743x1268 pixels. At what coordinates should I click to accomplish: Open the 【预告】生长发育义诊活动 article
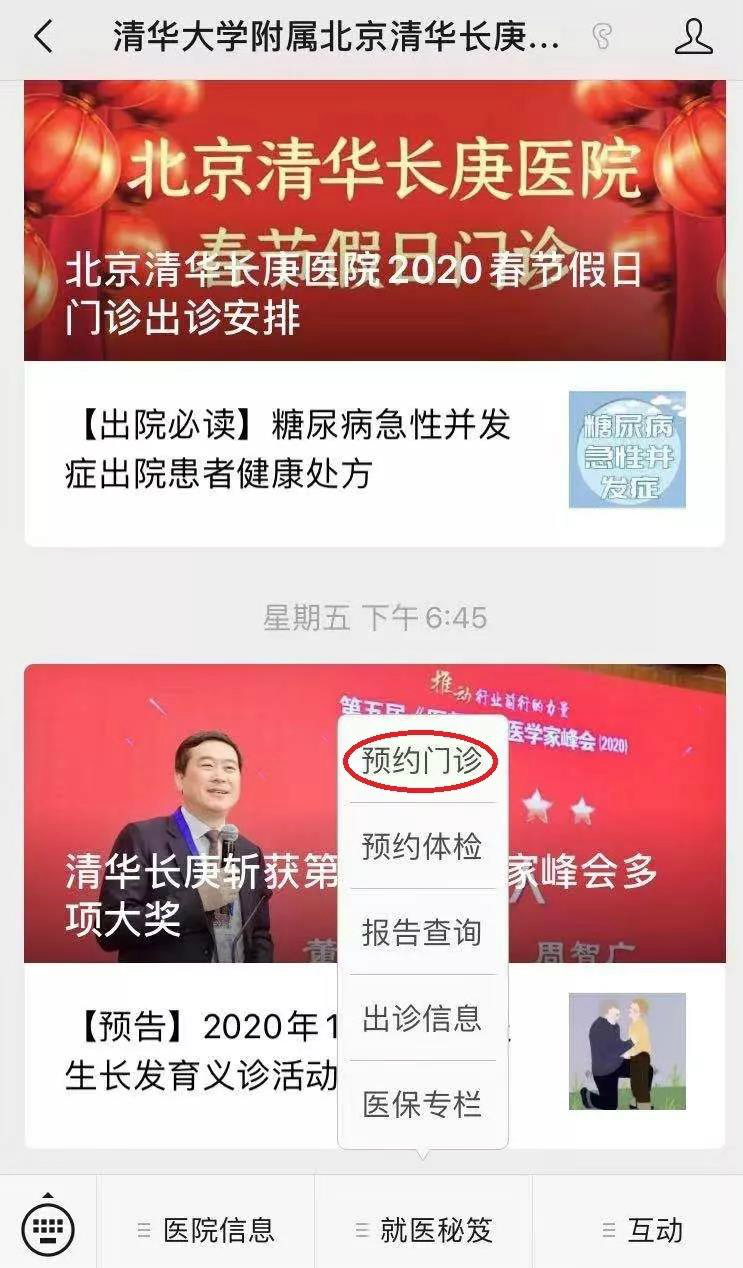pyautogui.click(x=200, y=1050)
